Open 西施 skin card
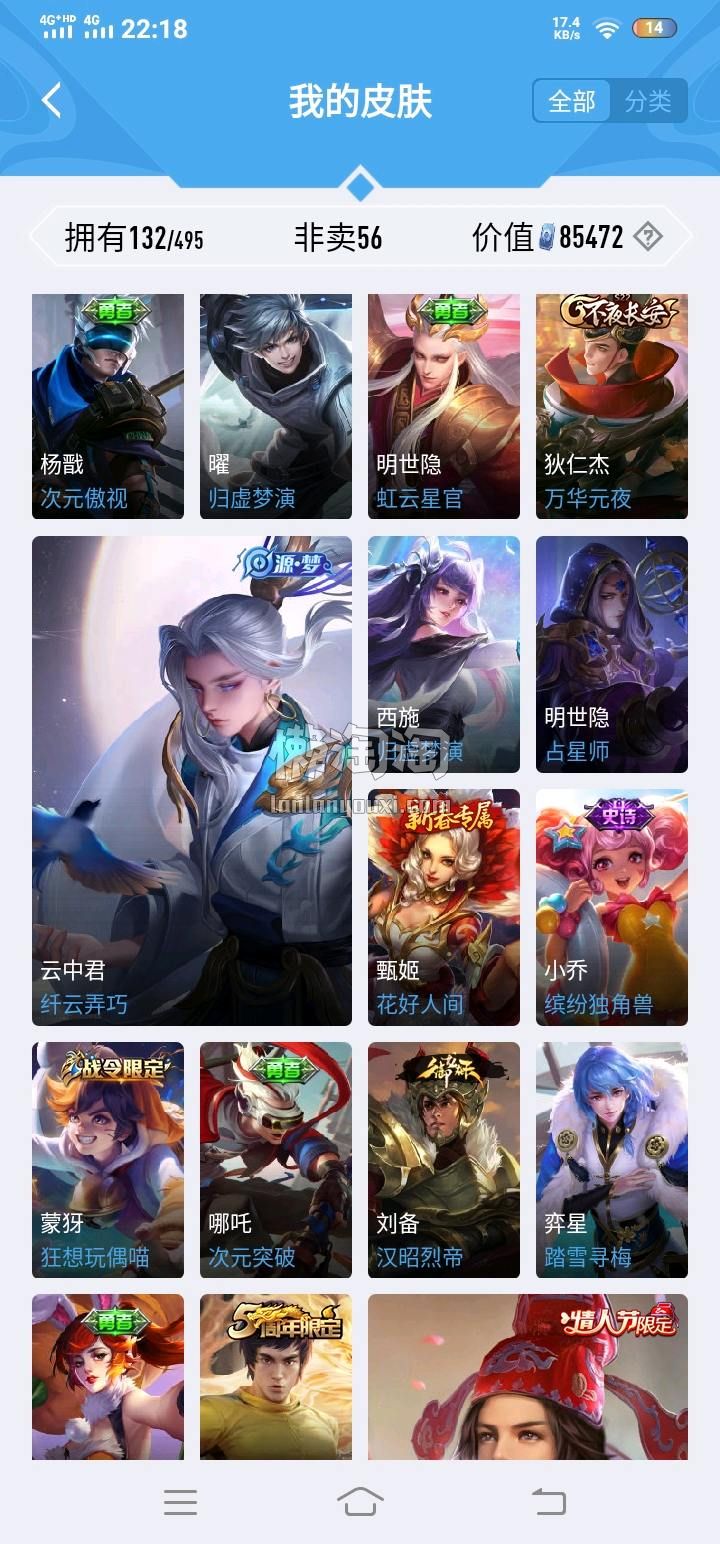 [x=444, y=654]
